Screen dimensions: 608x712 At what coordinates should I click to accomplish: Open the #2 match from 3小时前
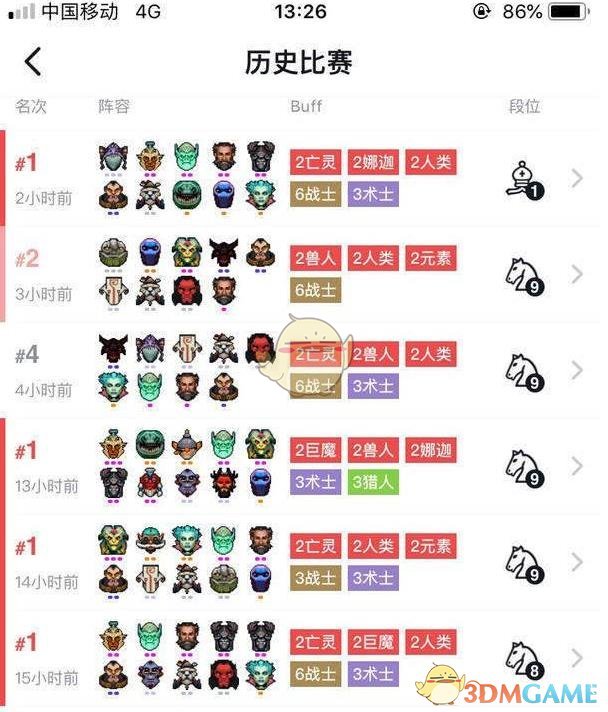tap(576, 273)
